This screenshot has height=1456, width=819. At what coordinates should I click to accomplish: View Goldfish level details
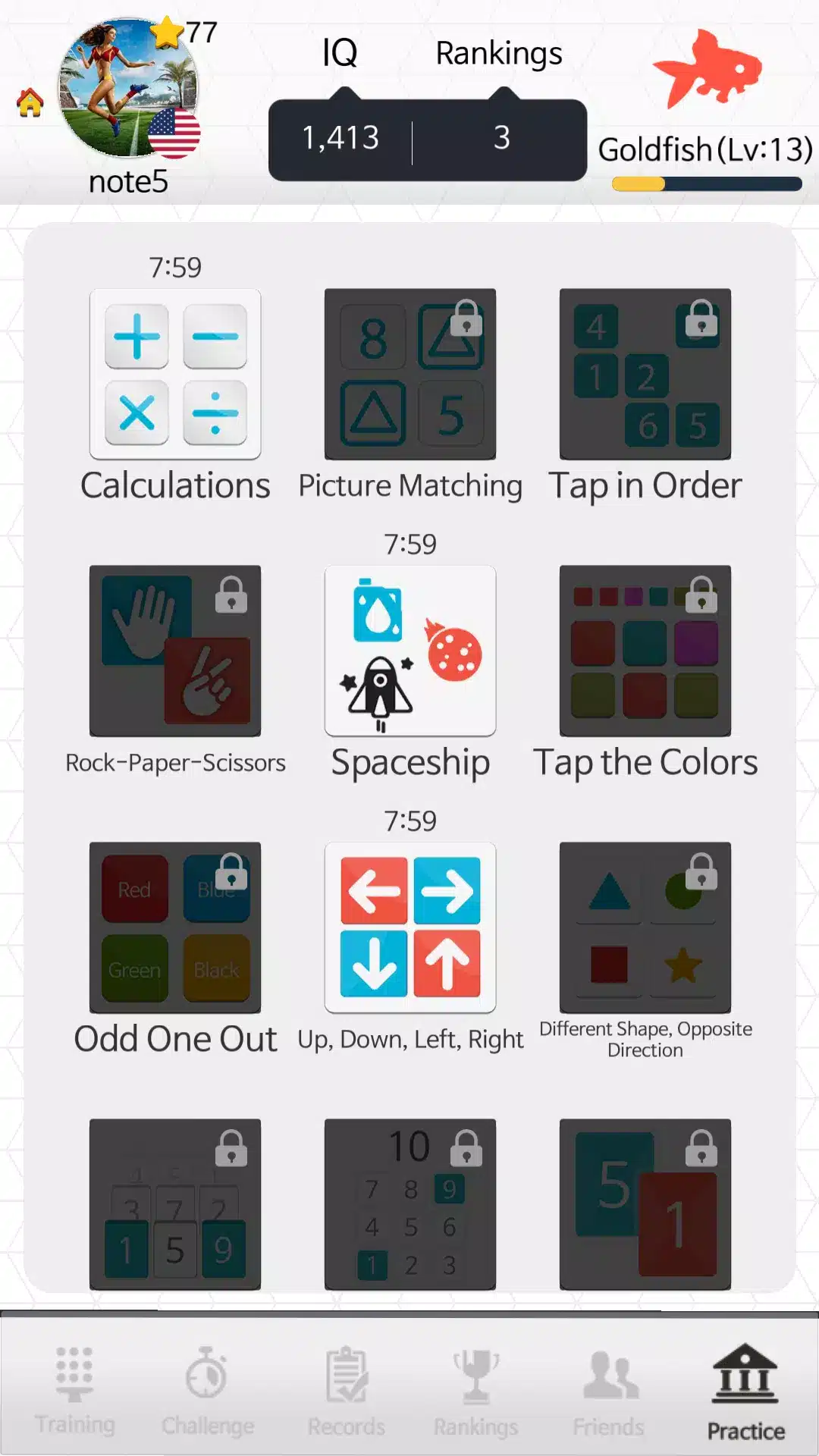tap(705, 150)
